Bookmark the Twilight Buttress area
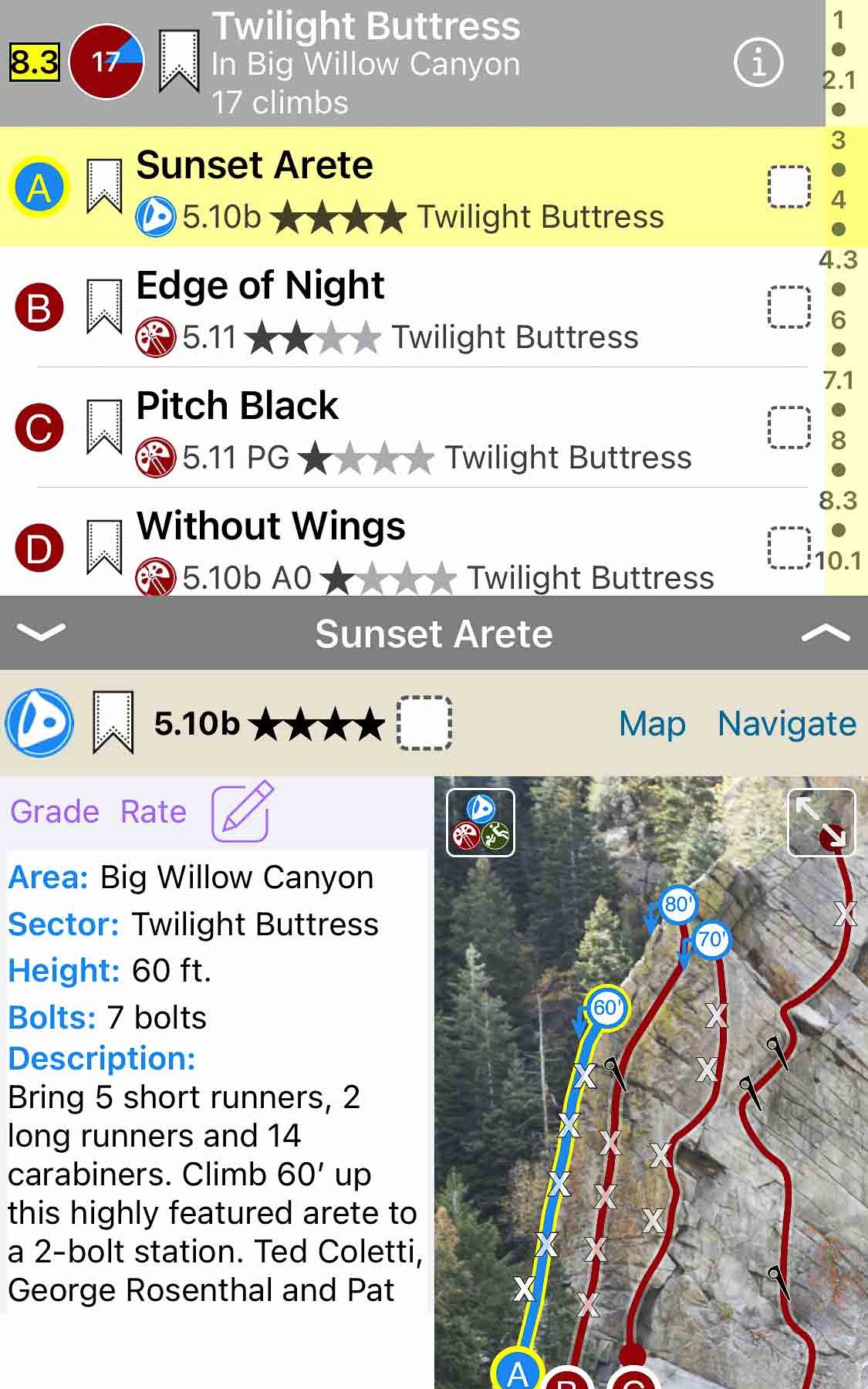 pos(179,62)
